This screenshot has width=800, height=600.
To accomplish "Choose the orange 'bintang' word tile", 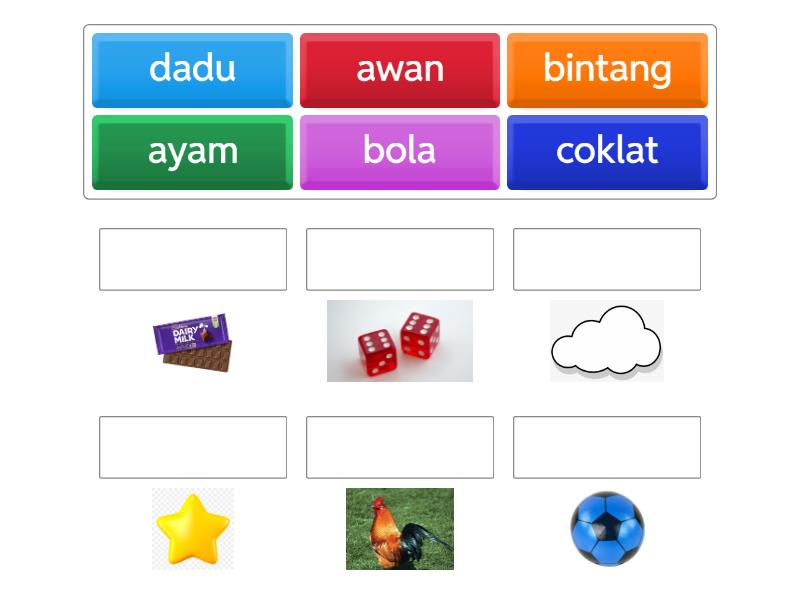I will [x=607, y=69].
